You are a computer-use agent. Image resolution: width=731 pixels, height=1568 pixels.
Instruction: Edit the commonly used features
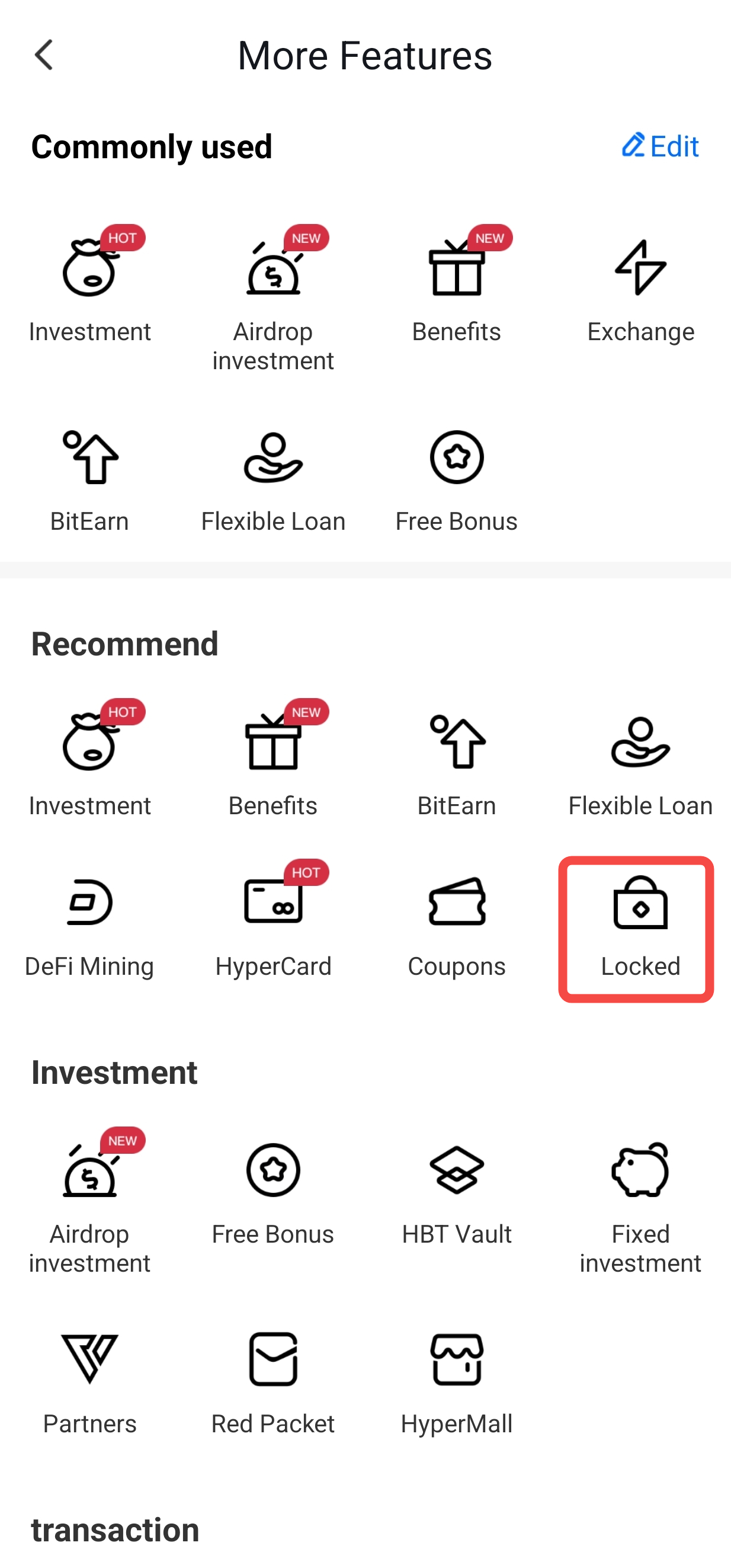click(660, 146)
